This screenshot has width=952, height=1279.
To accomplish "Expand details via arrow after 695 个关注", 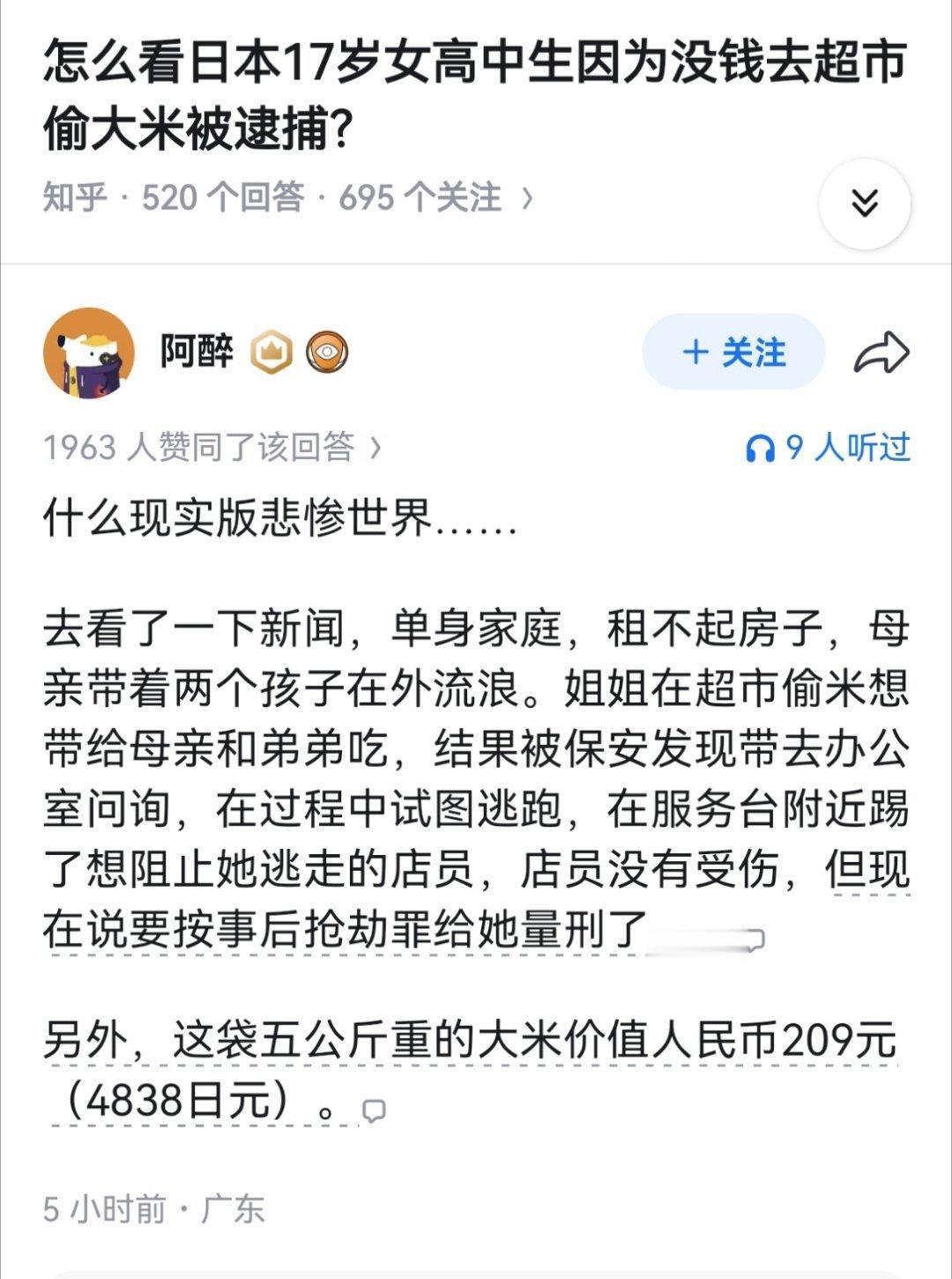I will pos(527,199).
